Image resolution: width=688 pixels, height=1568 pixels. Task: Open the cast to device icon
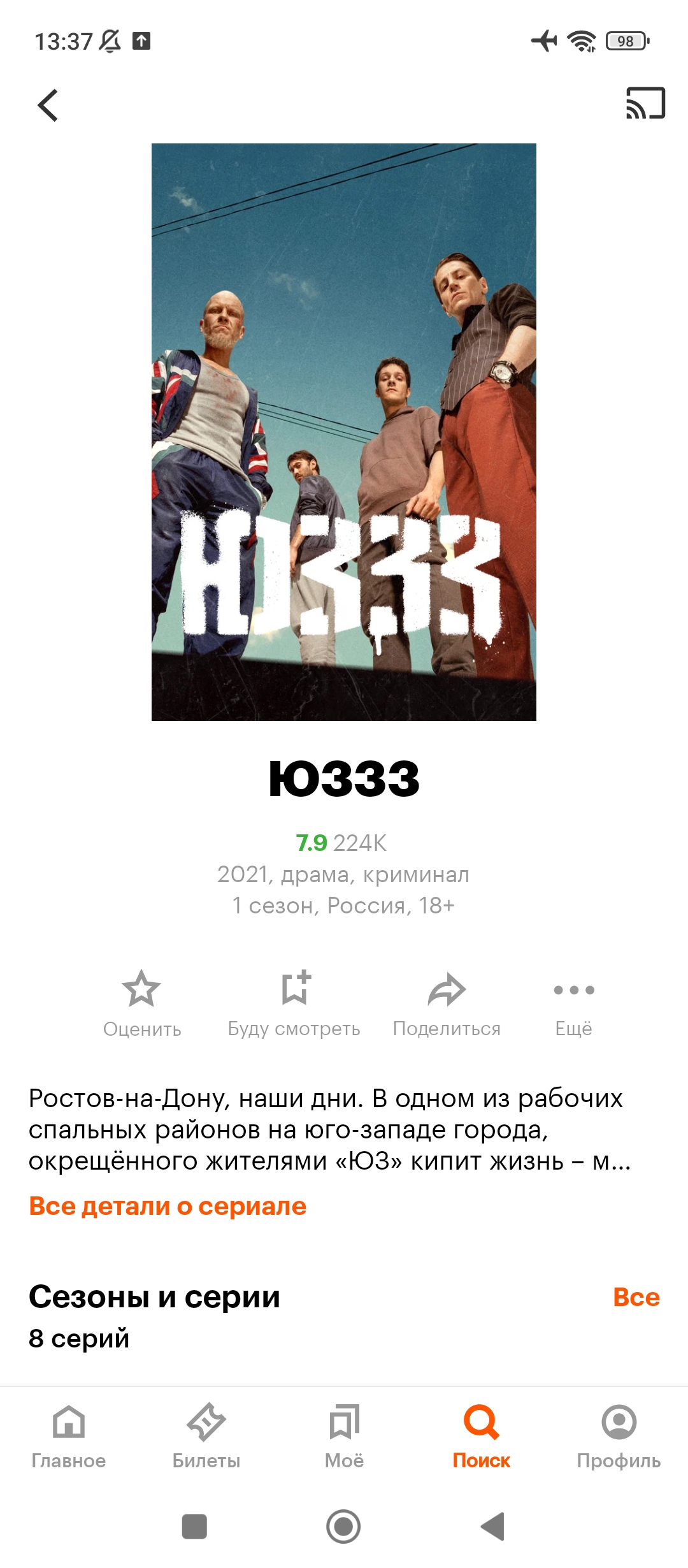click(x=645, y=103)
